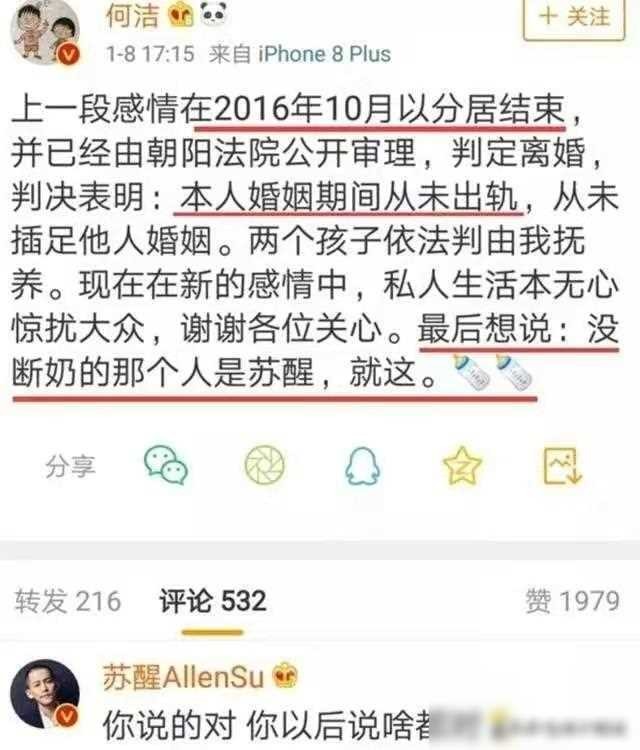Share the post to WeChat Moments
Screen dimensions: 640x750
[x=265, y=465]
